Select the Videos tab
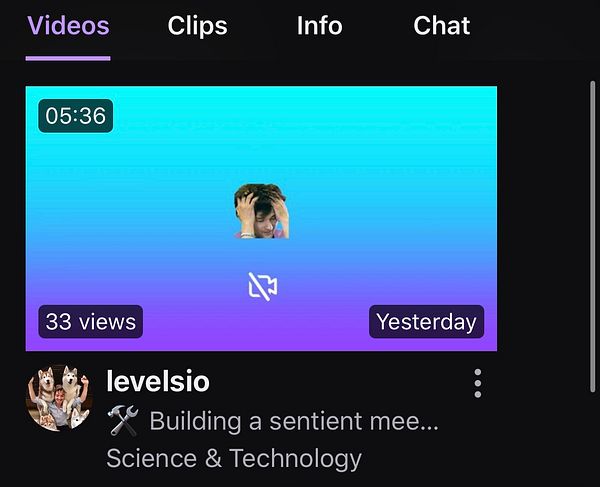 click(68, 25)
